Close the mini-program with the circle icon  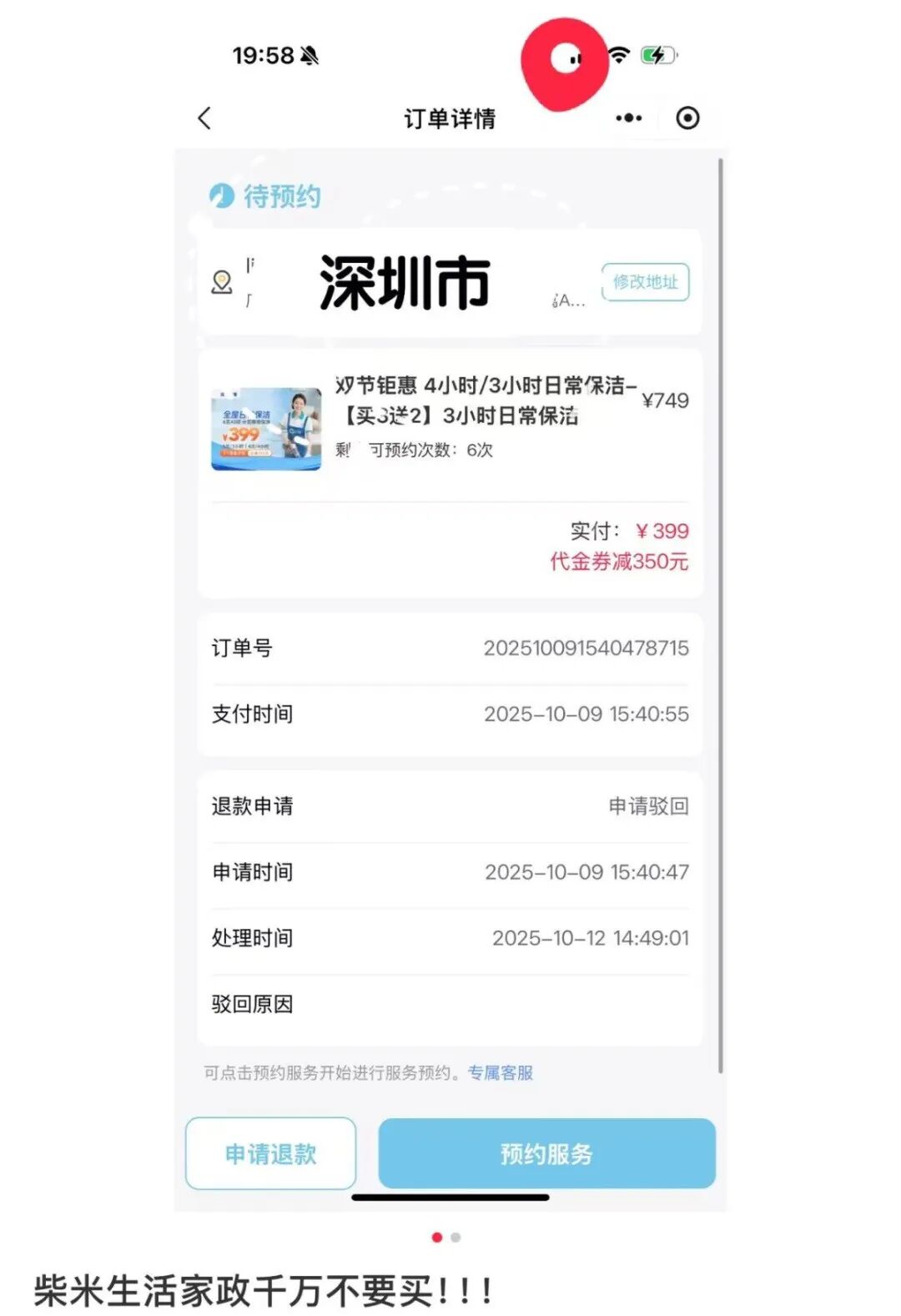pos(687,118)
